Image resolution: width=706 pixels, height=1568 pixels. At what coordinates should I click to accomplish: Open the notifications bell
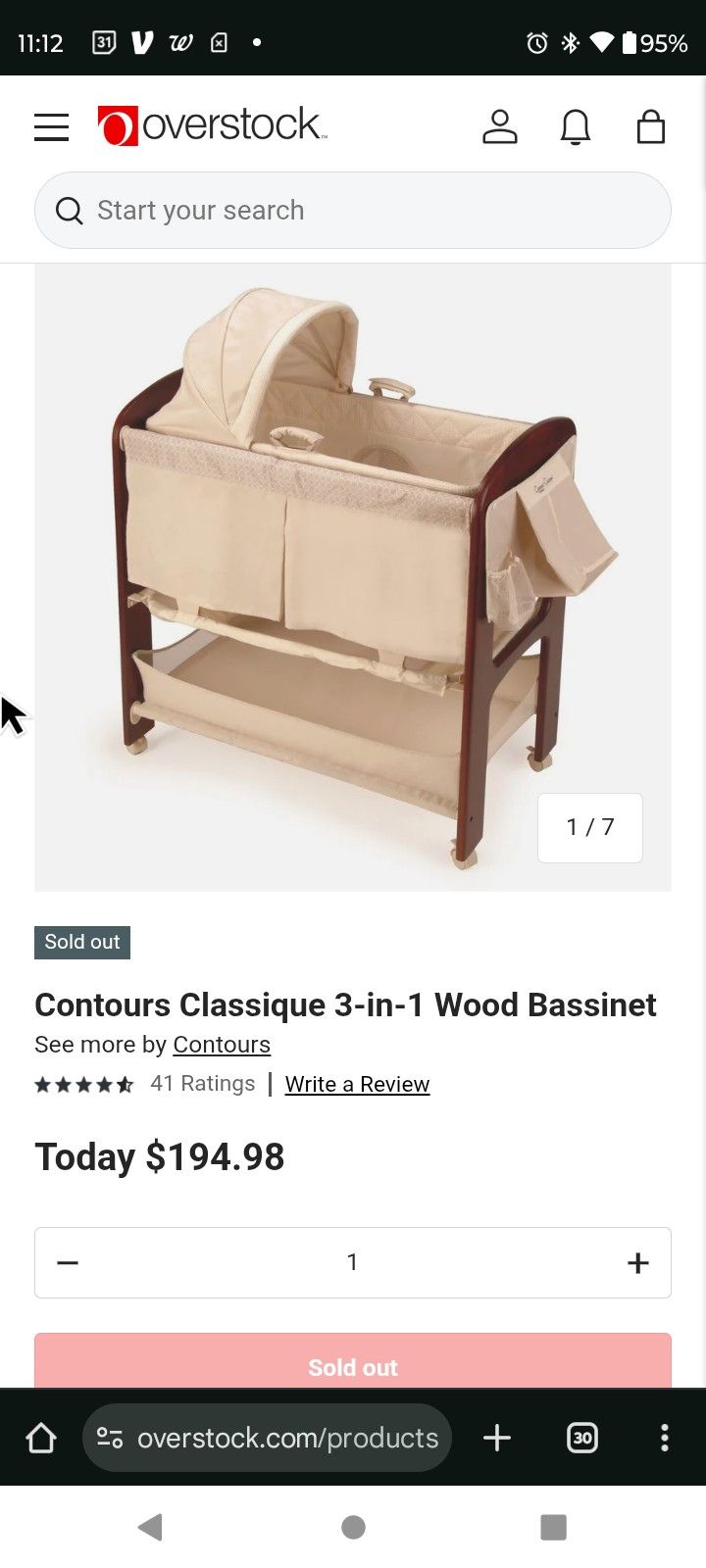[x=576, y=127]
